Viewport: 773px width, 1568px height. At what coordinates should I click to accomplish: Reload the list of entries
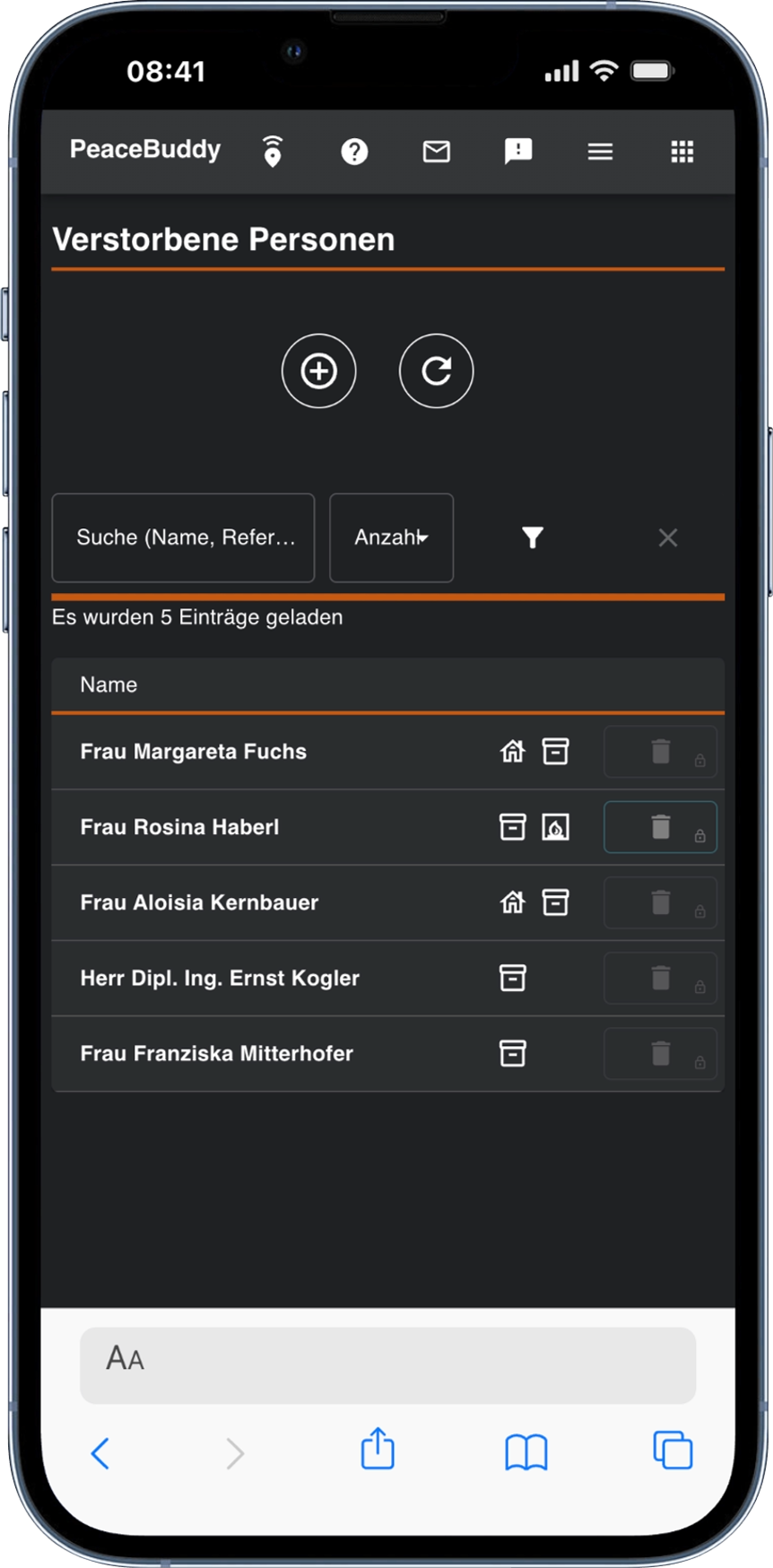coord(436,370)
